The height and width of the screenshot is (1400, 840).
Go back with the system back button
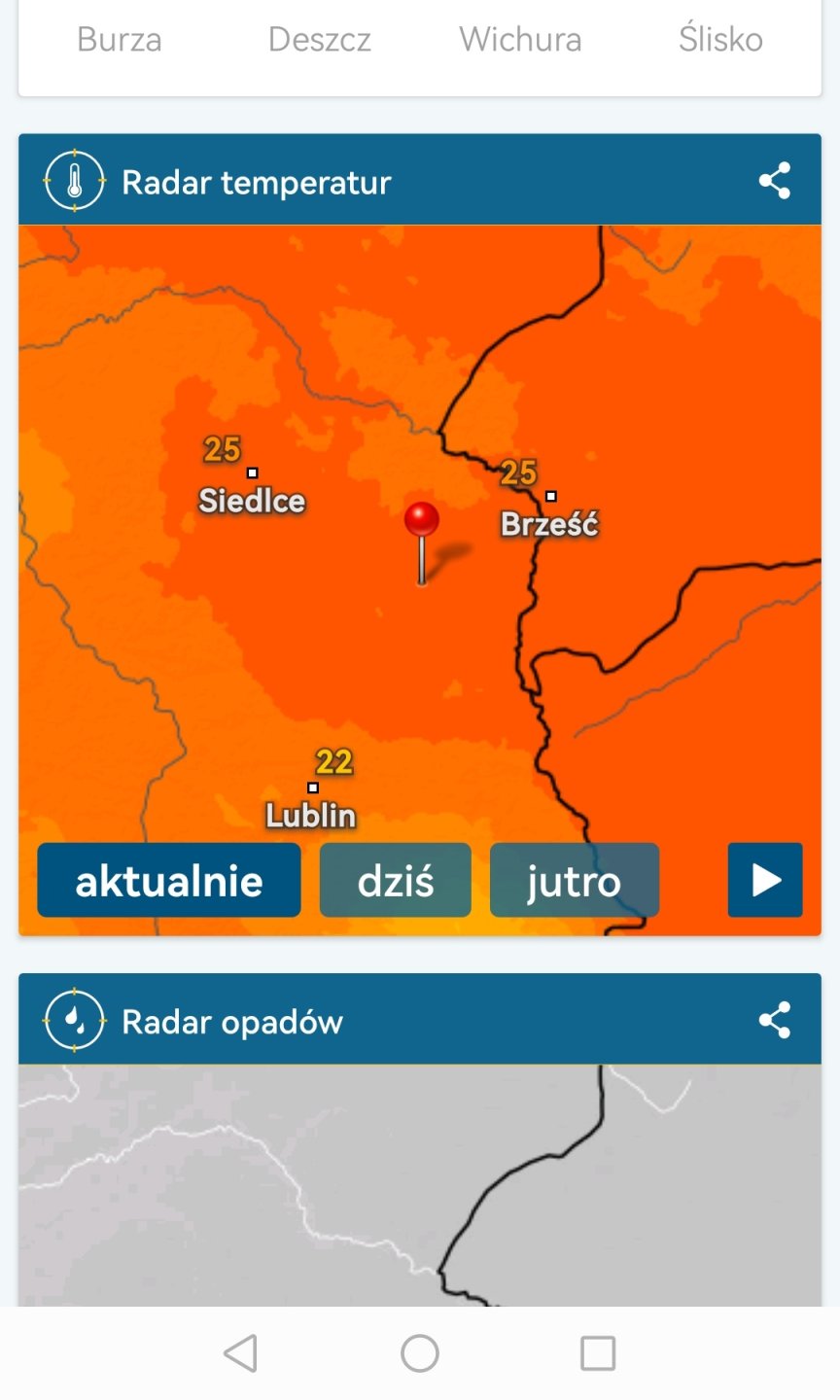point(240,1352)
